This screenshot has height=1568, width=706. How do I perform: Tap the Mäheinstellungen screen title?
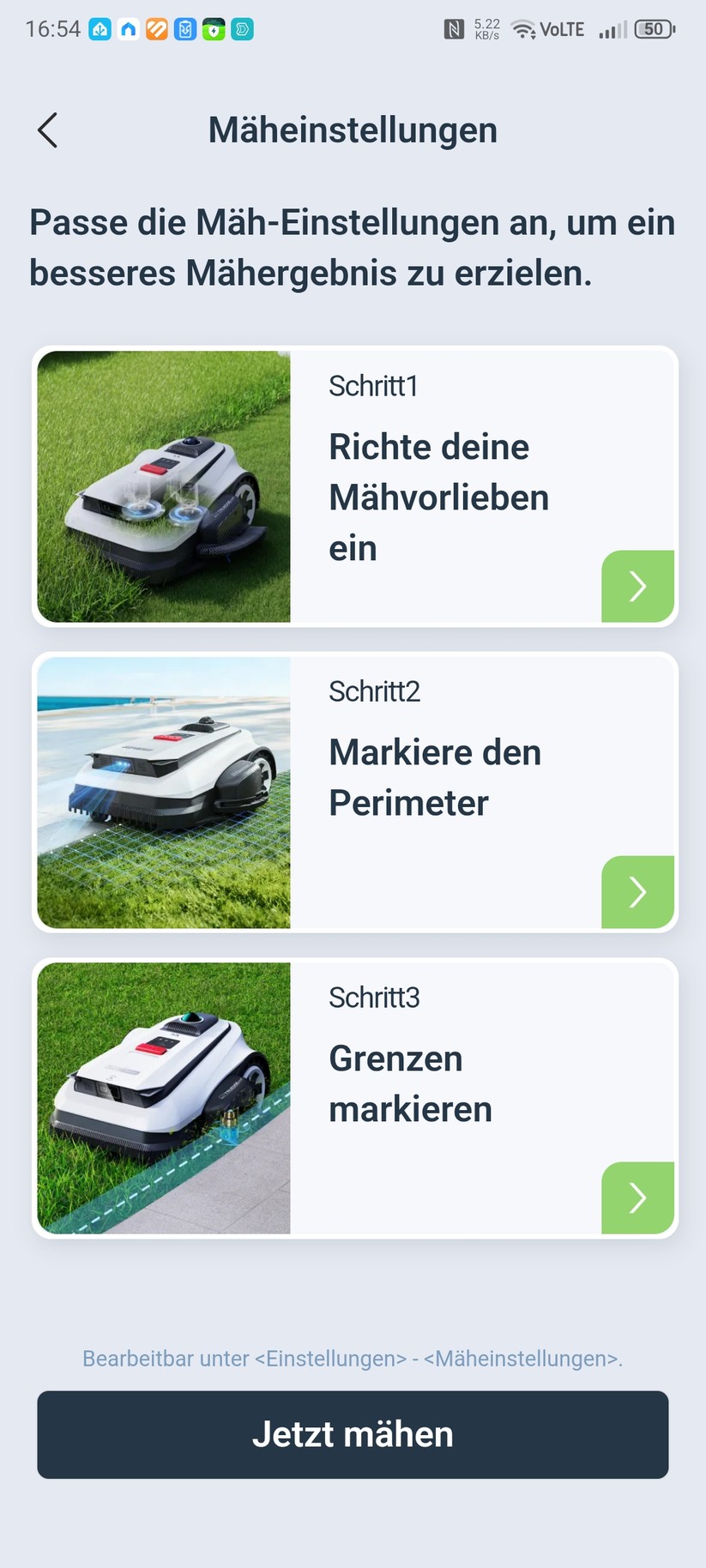pos(353,130)
